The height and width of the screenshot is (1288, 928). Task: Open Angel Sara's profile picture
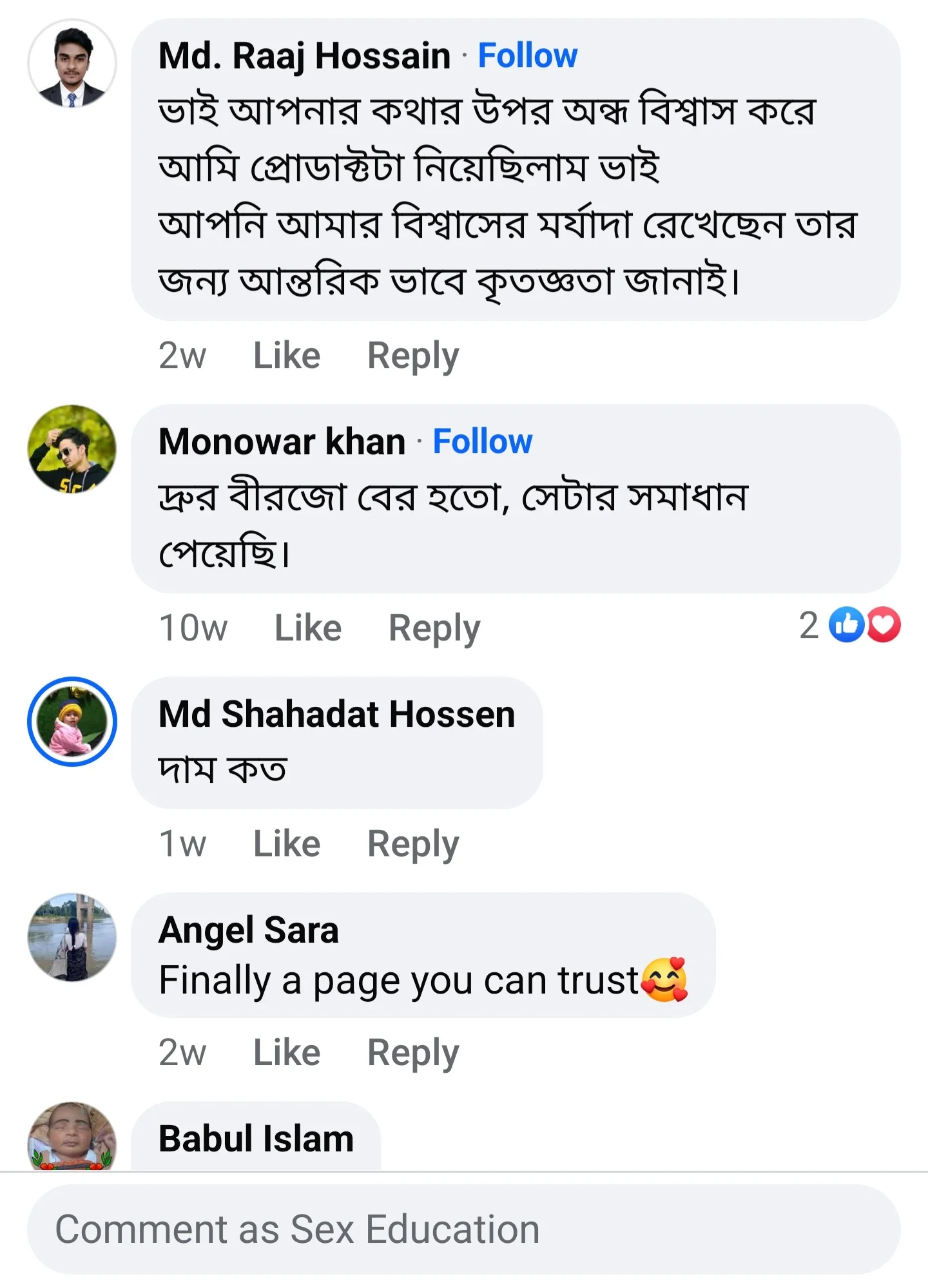(x=72, y=937)
